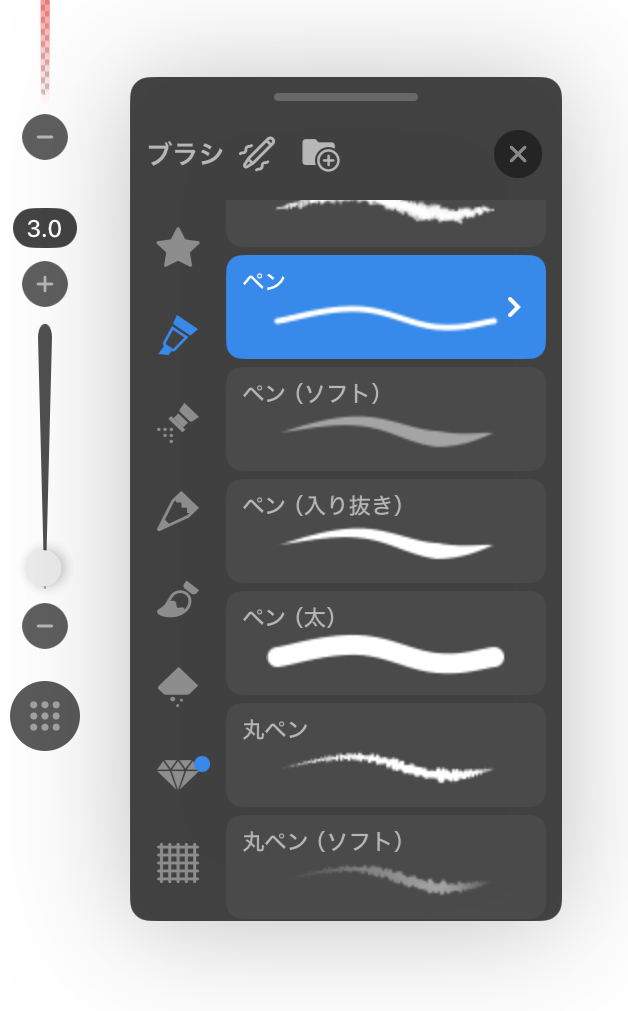The width and height of the screenshot is (628, 1011).
Task: Select the grid pattern brush category
Action: (178, 862)
